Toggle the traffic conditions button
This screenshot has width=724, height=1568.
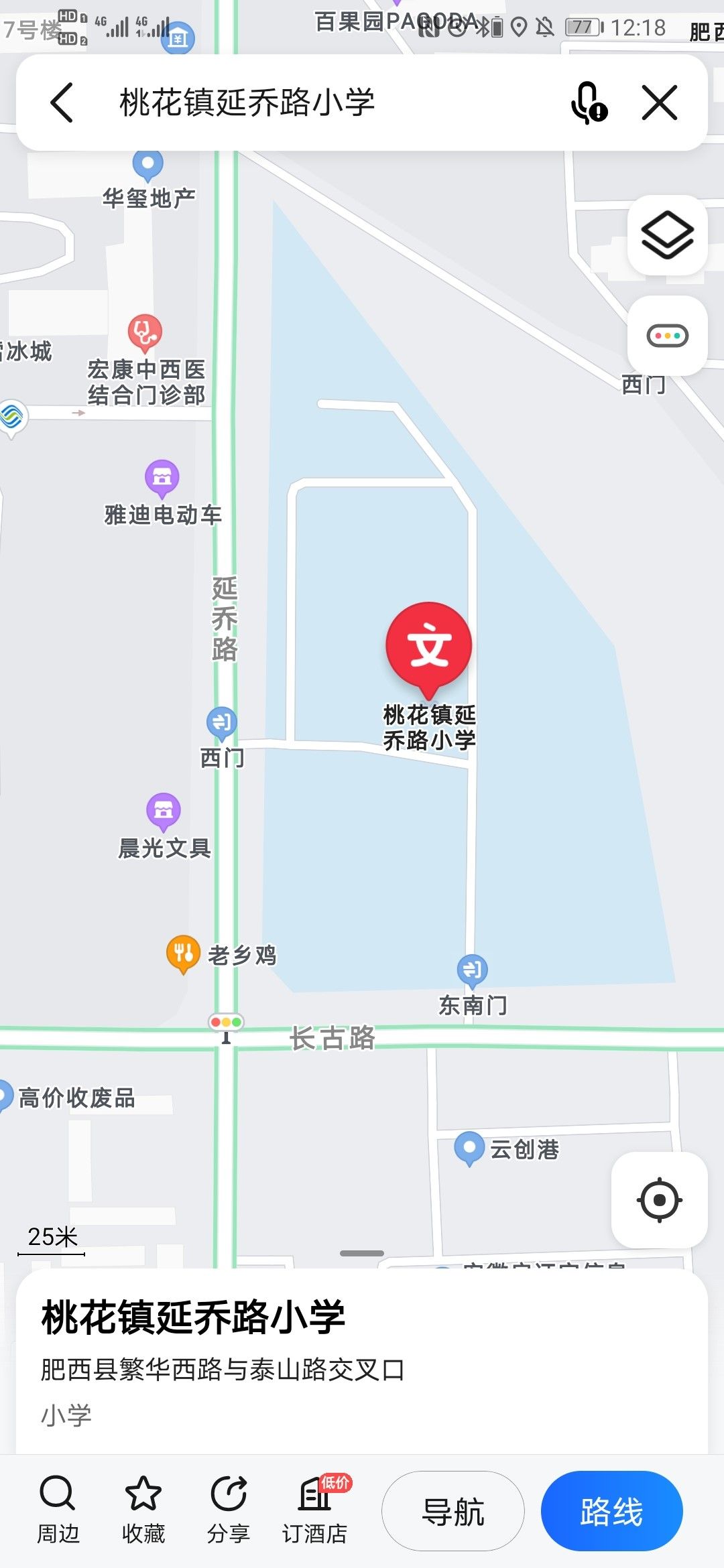pos(667,335)
